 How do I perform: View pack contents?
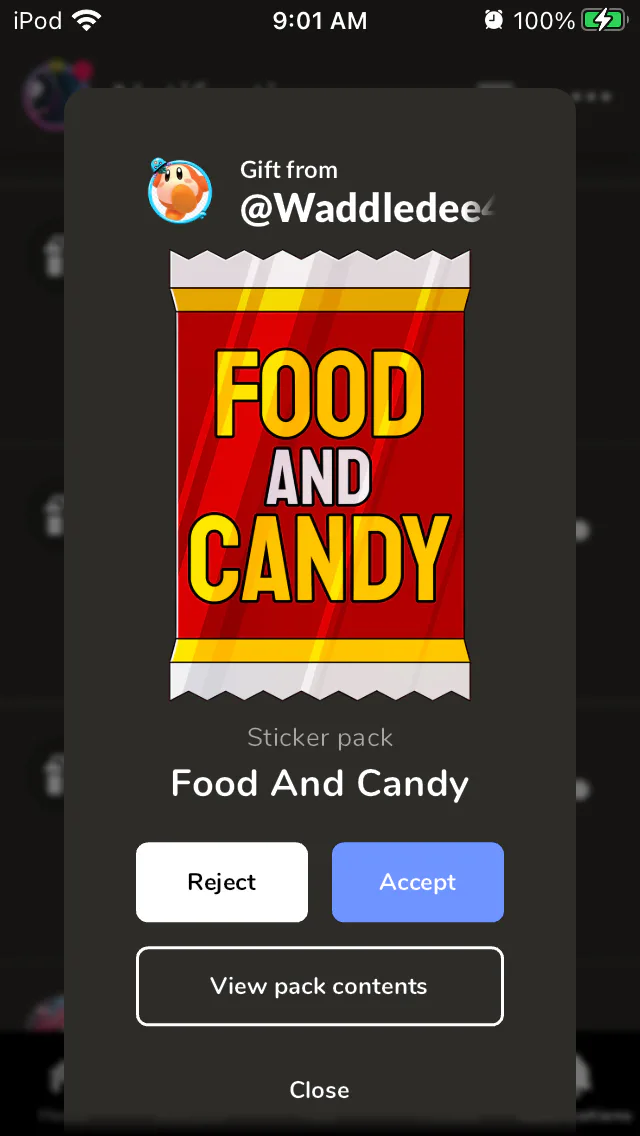point(320,986)
